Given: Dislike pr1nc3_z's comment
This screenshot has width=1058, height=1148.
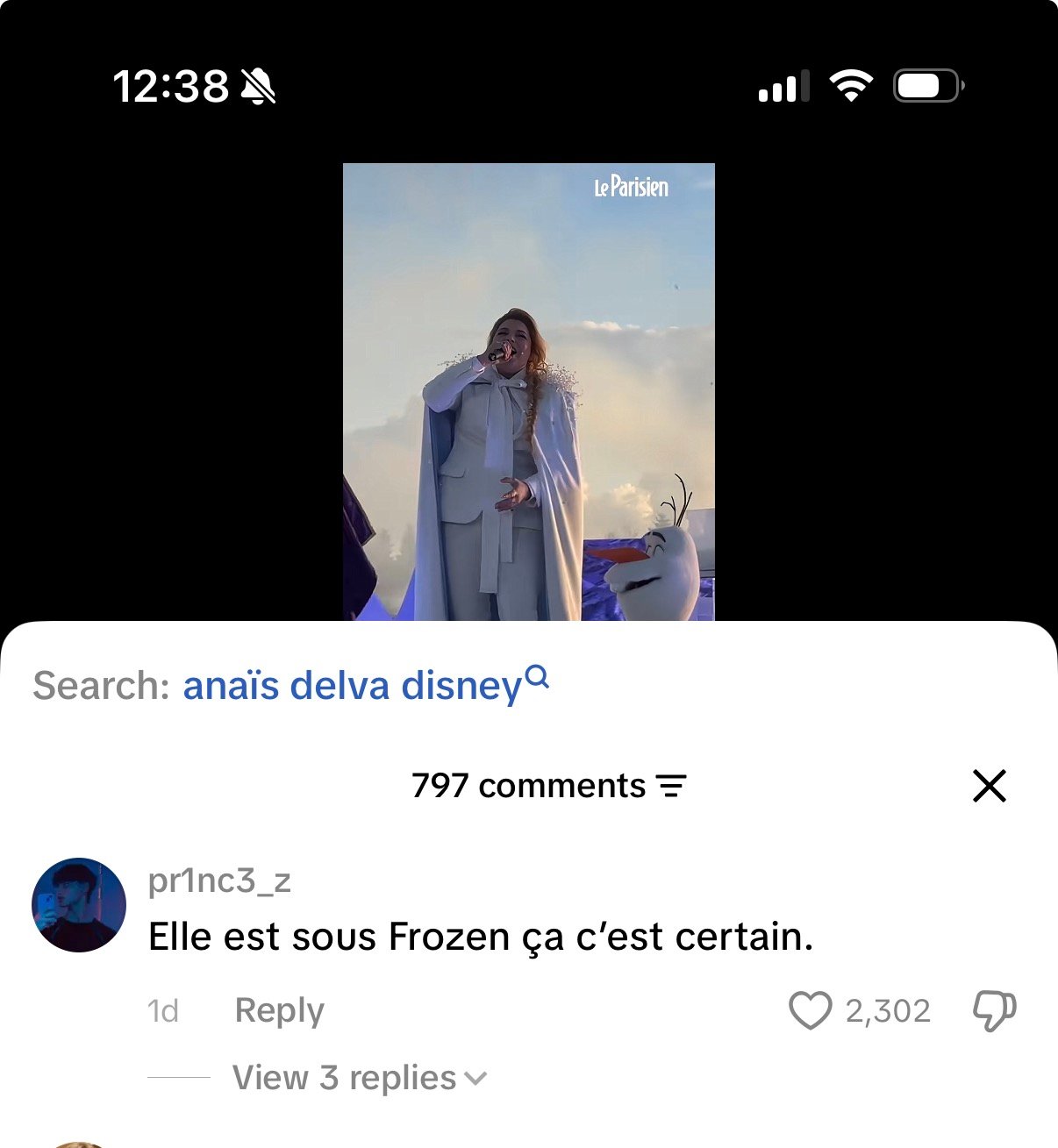Looking at the screenshot, I should (994, 1010).
